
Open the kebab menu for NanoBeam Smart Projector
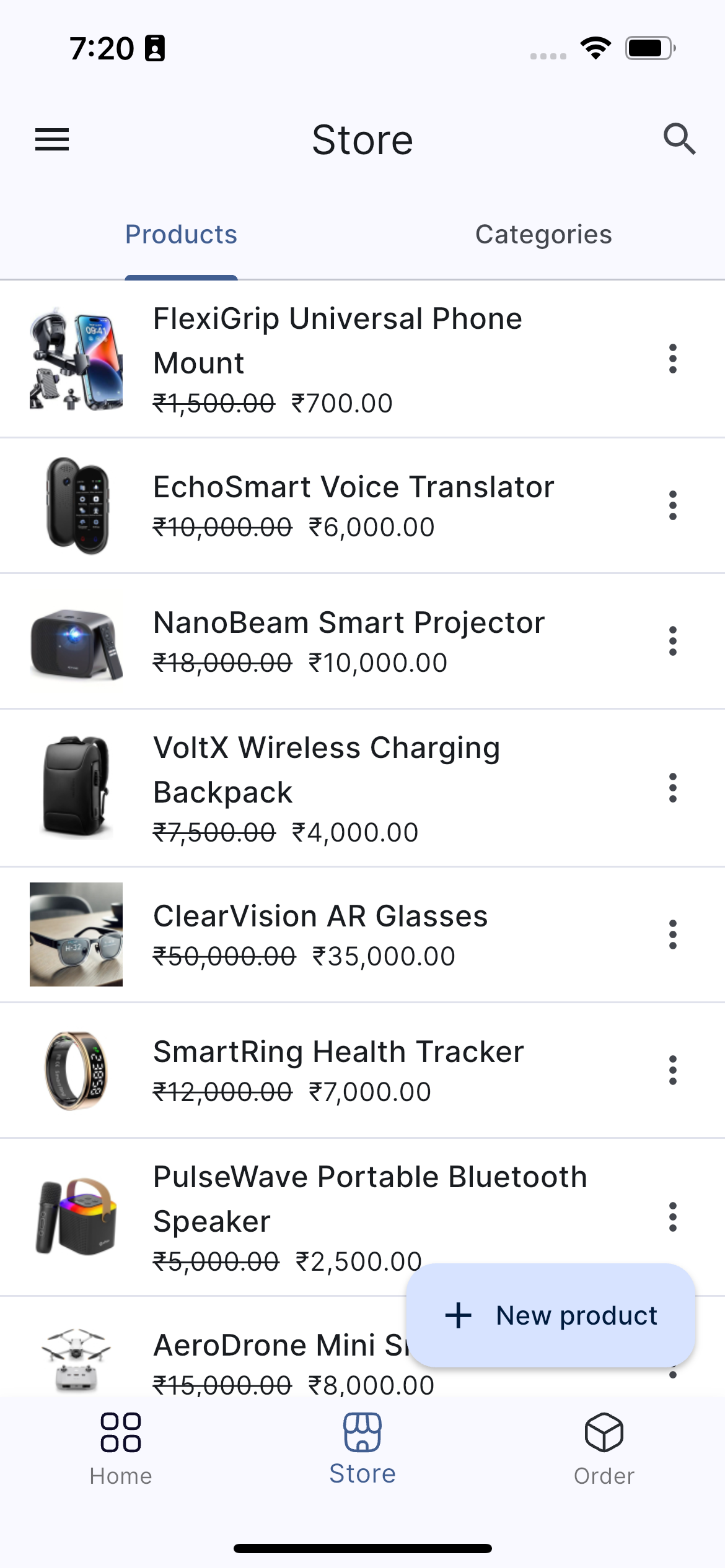coord(673,641)
